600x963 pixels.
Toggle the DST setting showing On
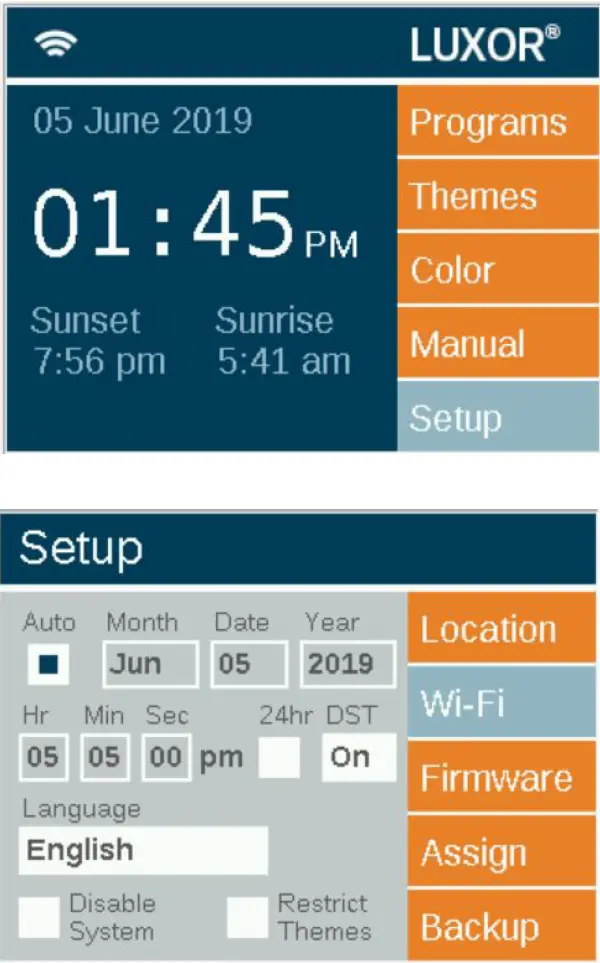click(x=358, y=757)
